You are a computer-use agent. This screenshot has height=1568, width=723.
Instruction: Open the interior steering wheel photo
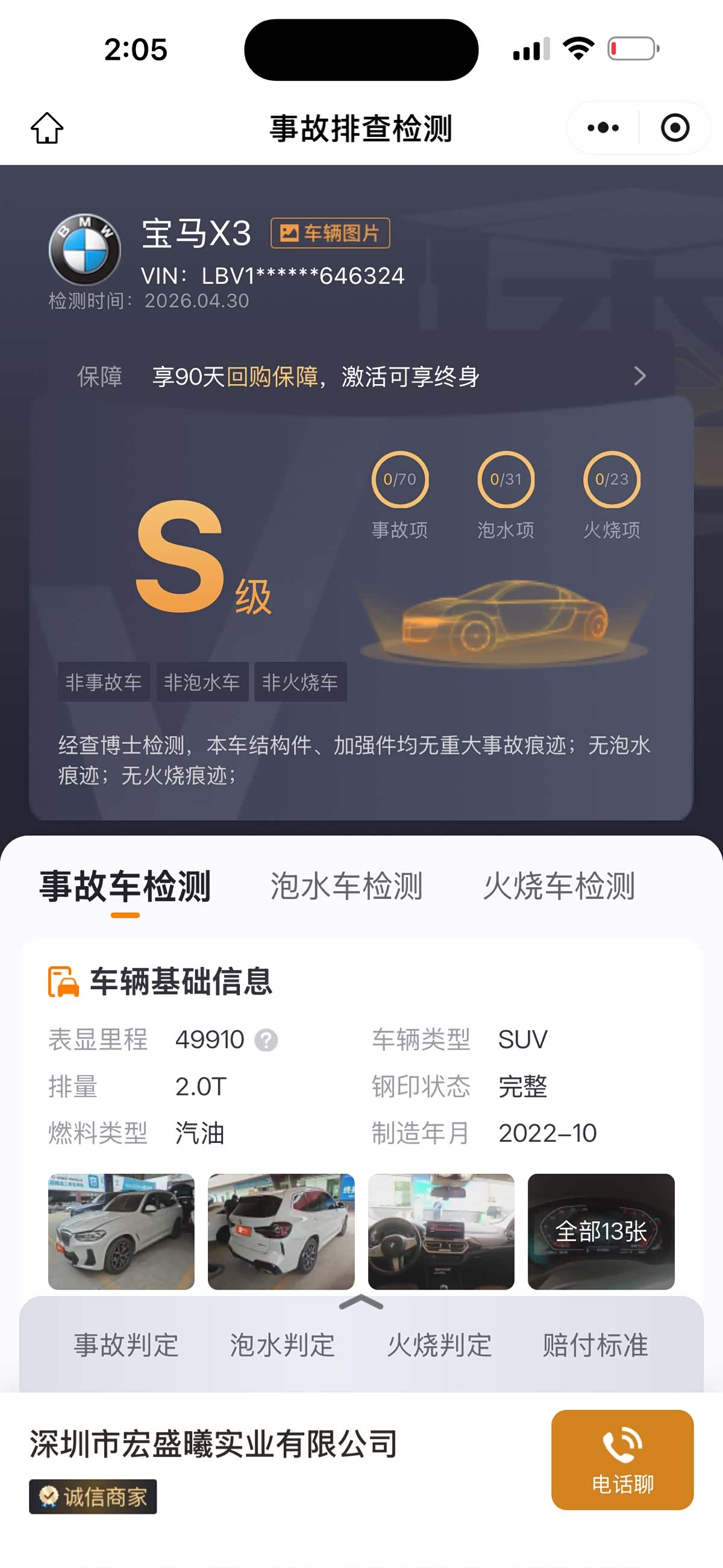(x=441, y=1232)
